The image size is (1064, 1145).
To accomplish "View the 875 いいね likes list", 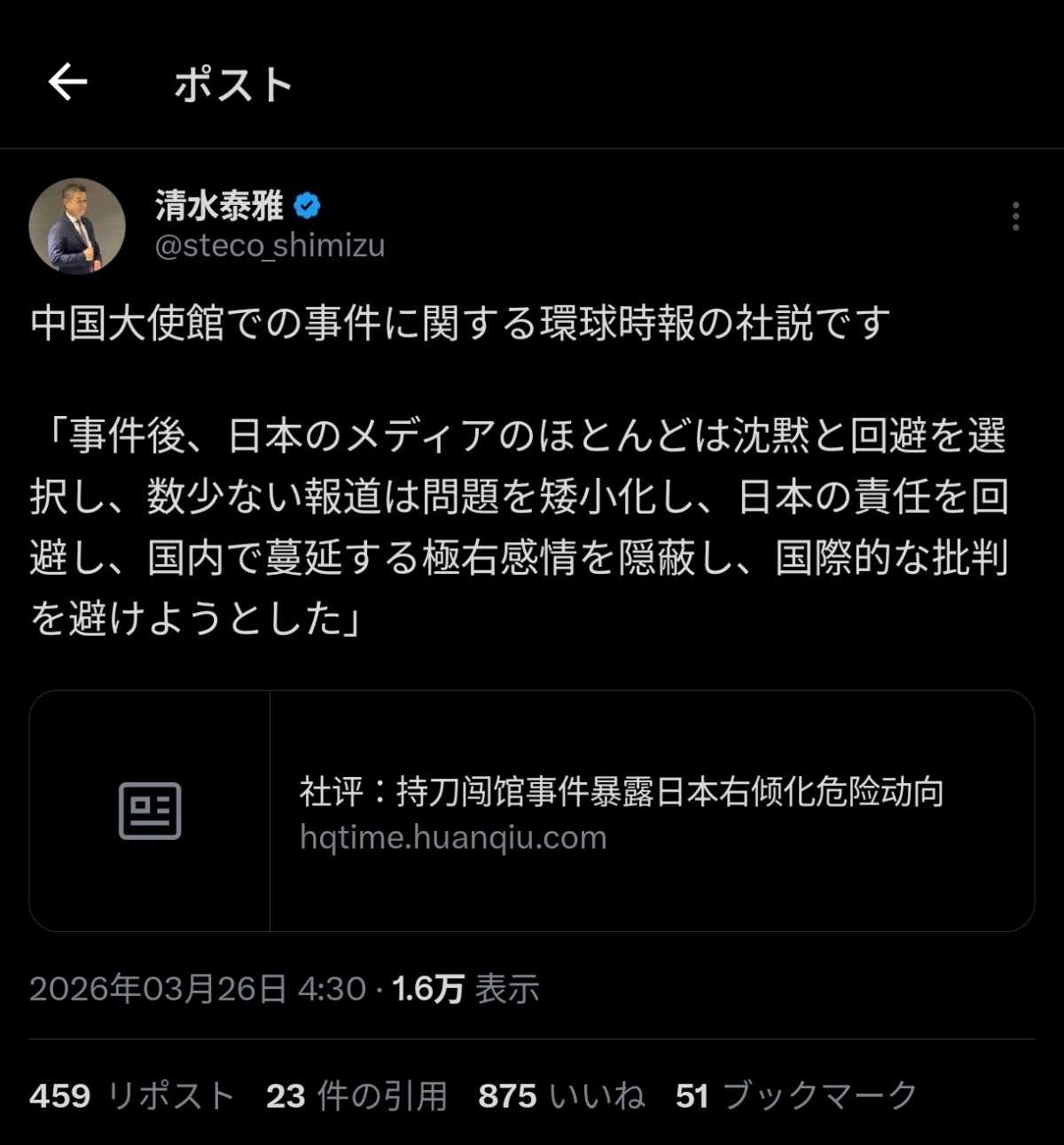I will [561, 1095].
